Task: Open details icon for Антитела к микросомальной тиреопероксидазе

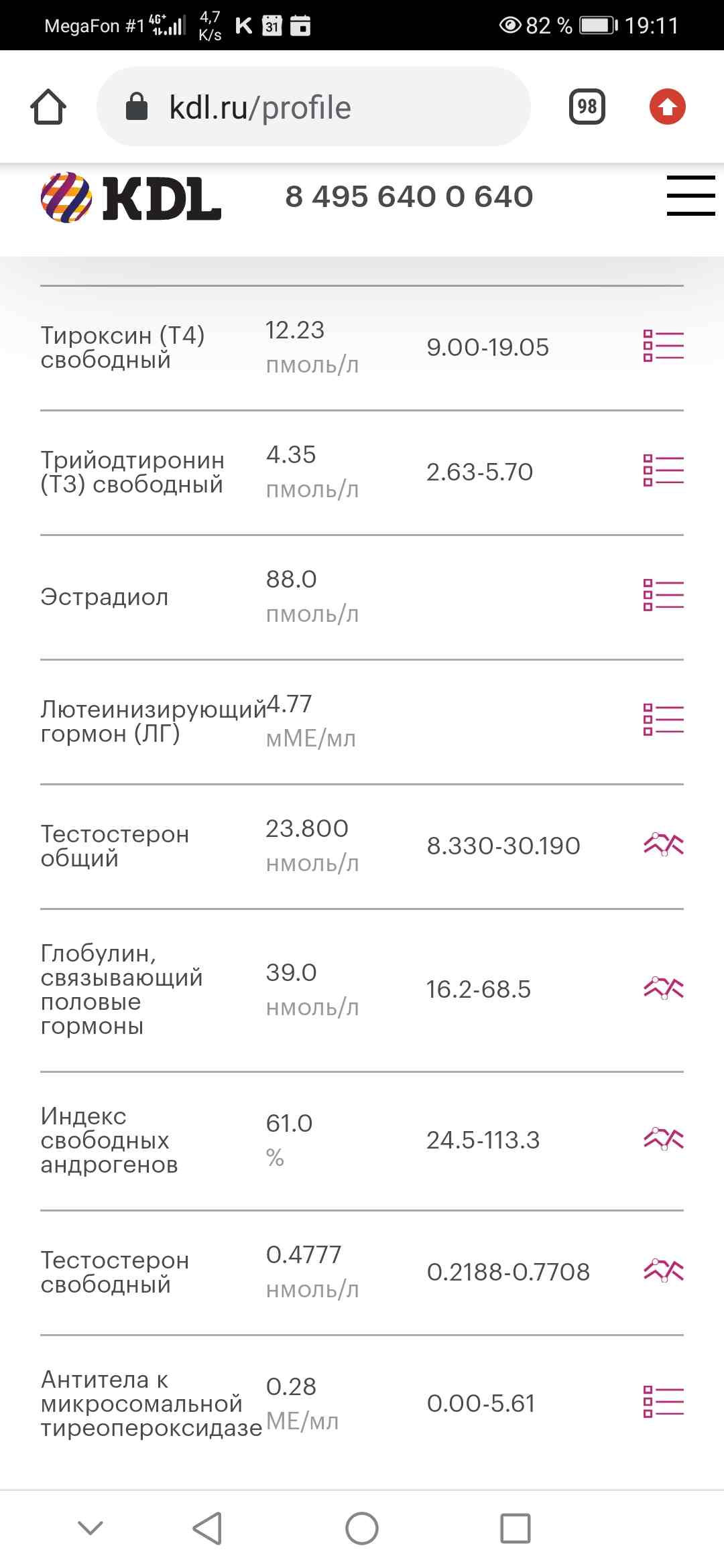Action: (663, 1402)
